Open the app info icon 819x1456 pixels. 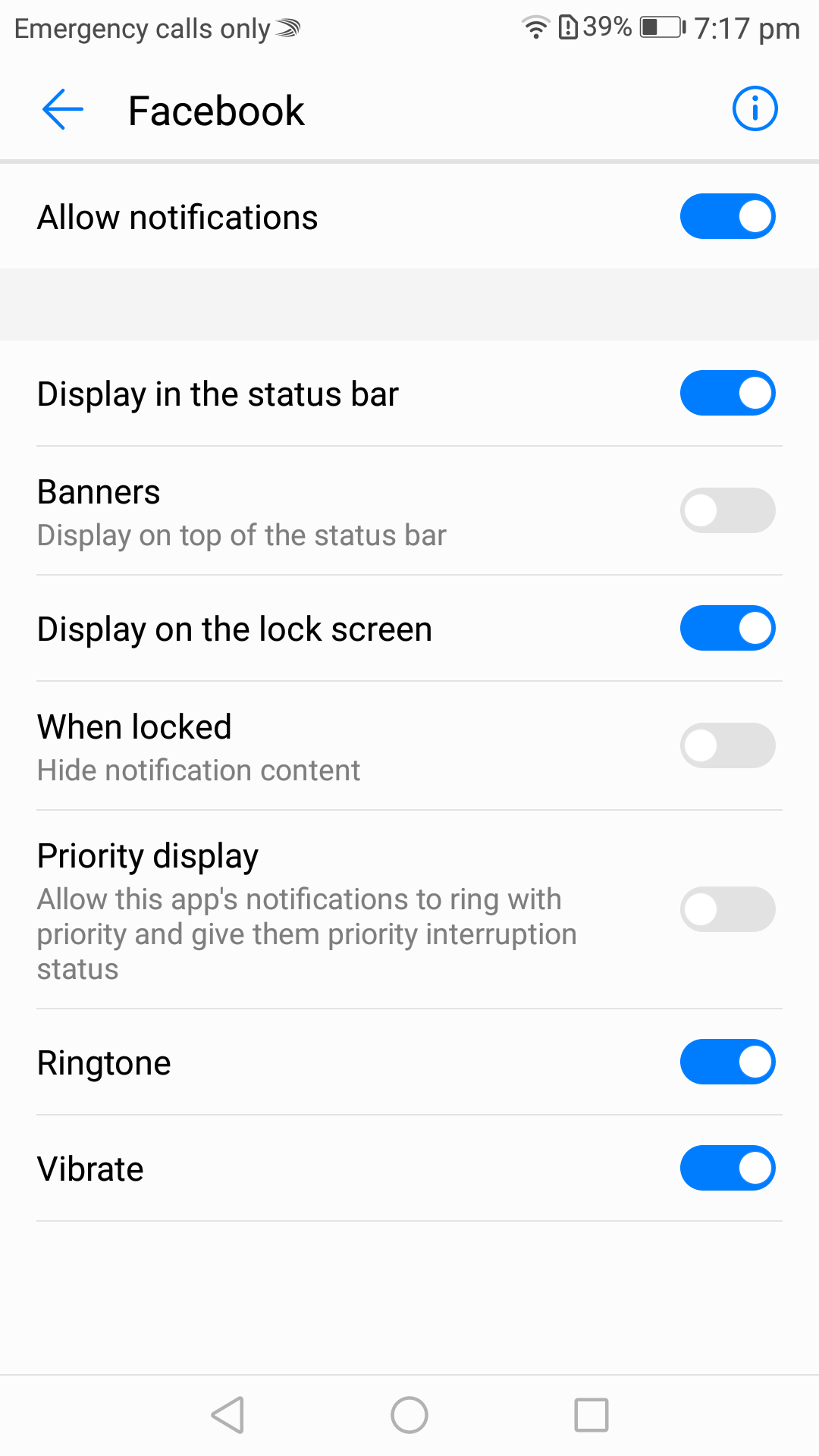pos(755,108)
